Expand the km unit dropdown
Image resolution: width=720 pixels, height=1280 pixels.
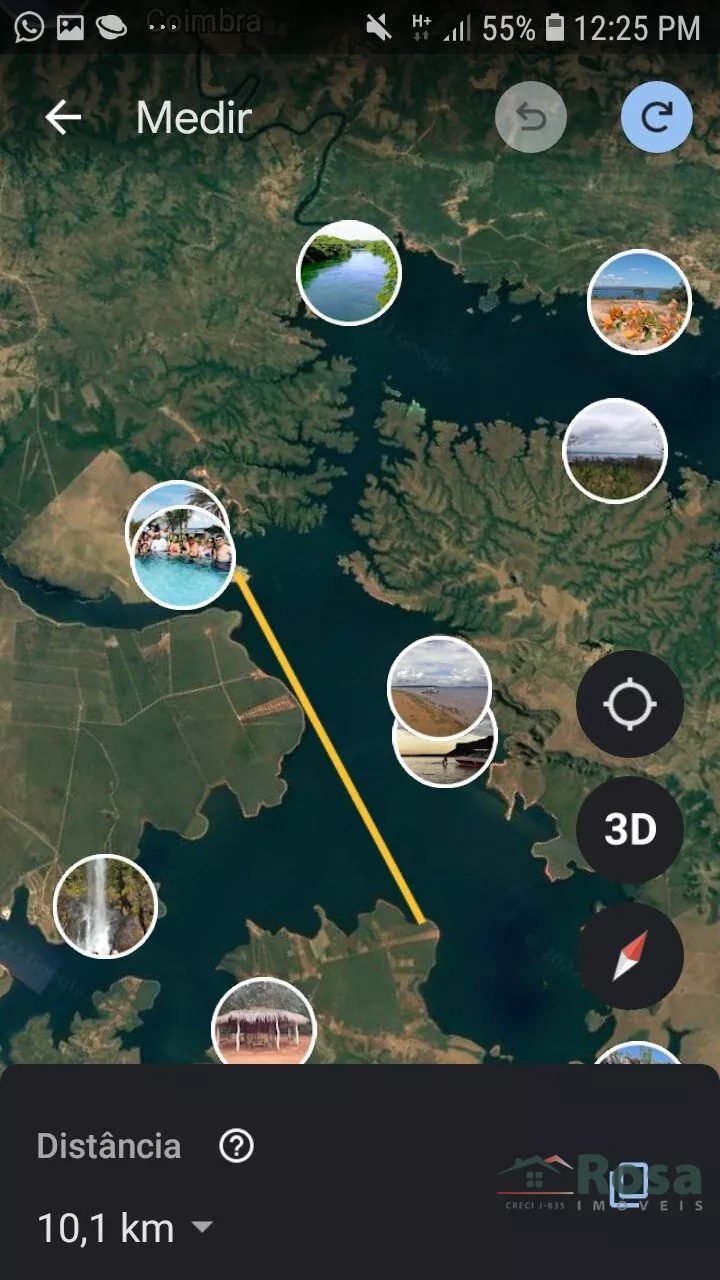[x=202, y=1227]
